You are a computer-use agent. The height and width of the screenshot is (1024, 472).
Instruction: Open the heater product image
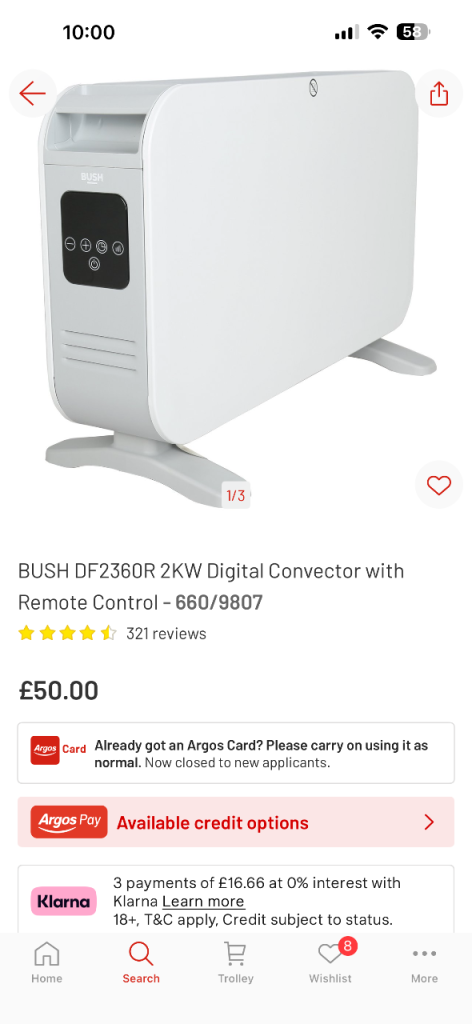click(236, 287)
